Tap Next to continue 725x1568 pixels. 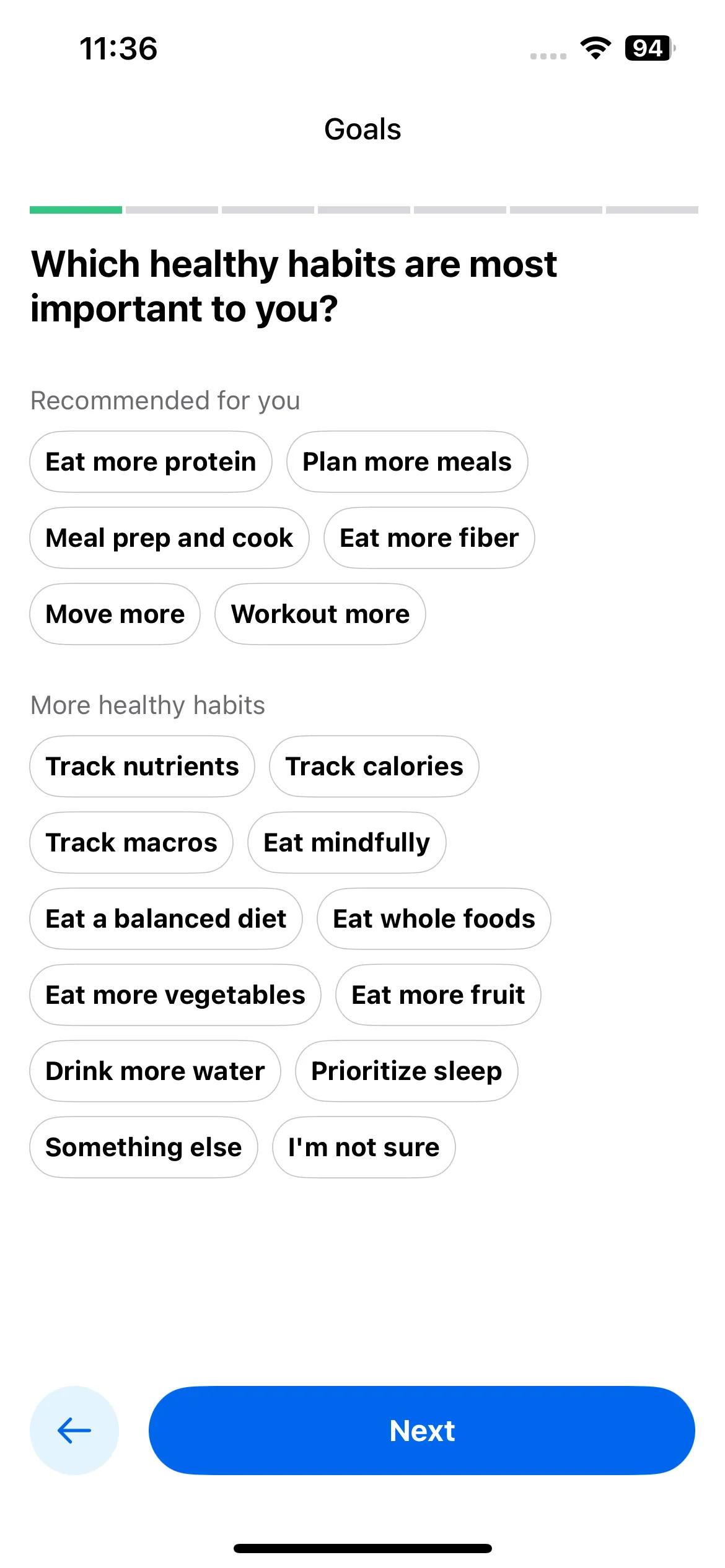click(422, 1430)
